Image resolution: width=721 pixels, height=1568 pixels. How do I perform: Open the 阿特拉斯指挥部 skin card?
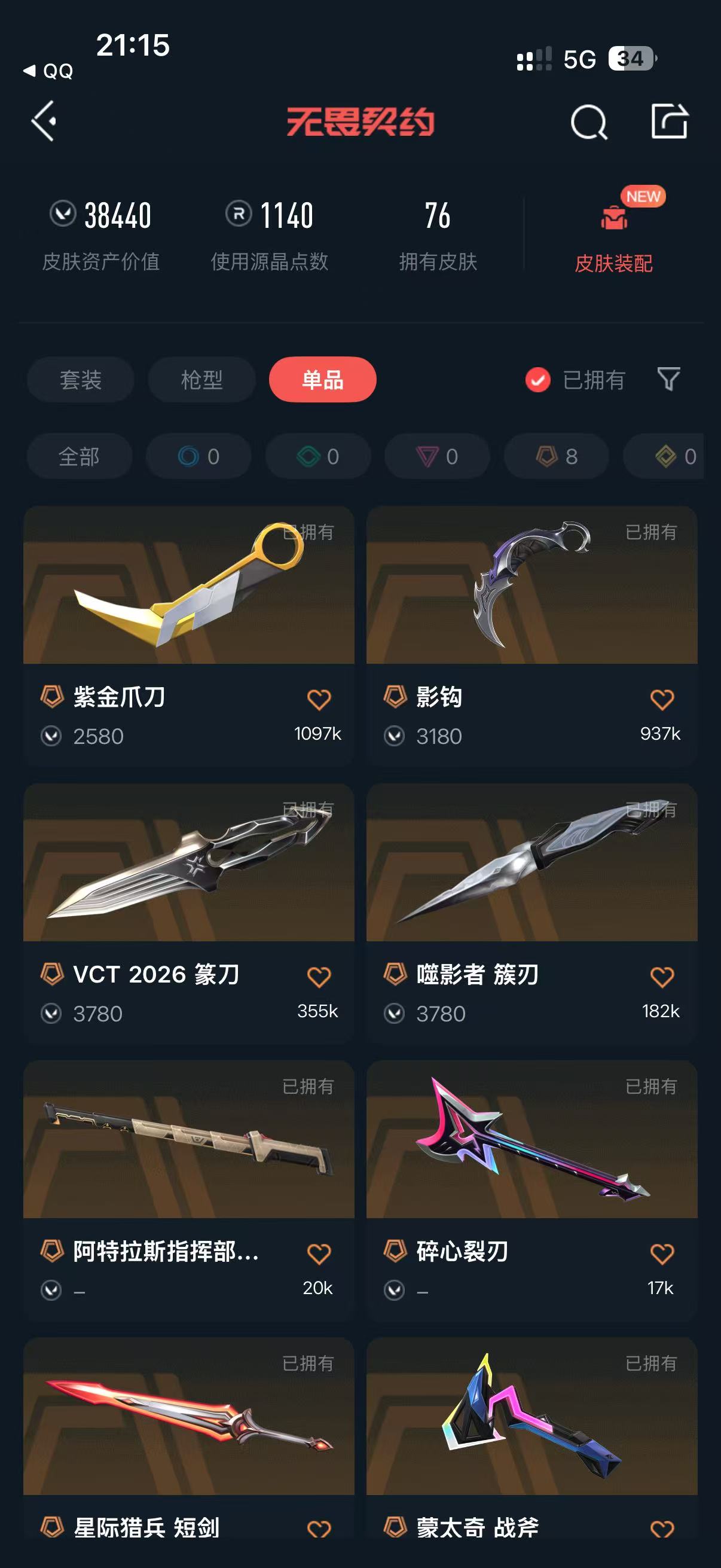(188, 1190)
